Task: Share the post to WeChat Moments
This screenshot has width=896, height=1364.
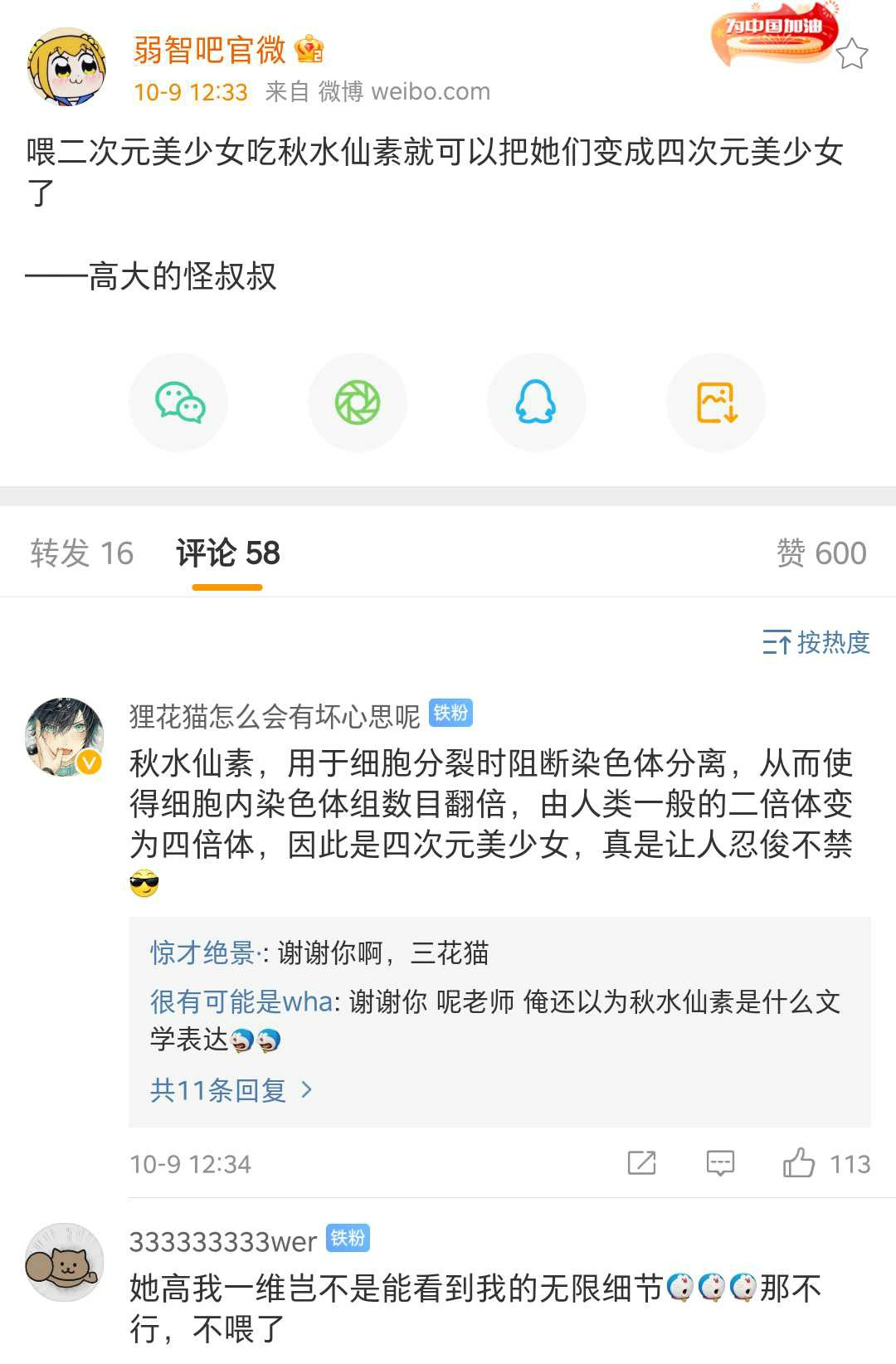Action: pos(358,402)
